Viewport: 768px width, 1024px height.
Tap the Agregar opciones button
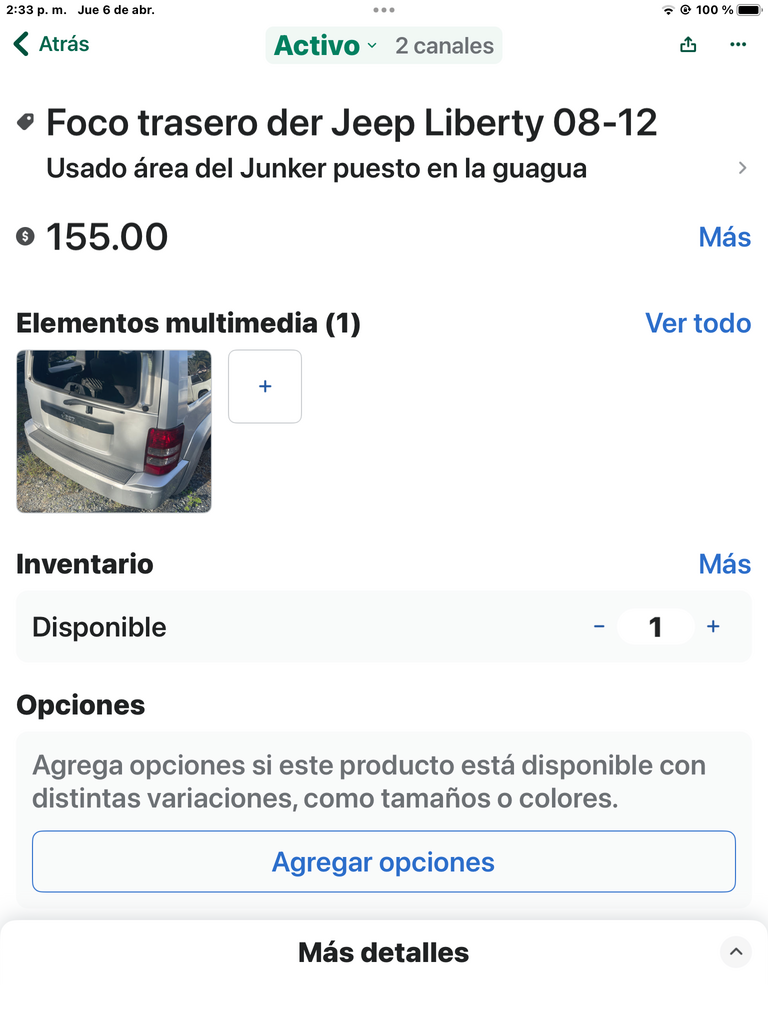click(384, 862)
